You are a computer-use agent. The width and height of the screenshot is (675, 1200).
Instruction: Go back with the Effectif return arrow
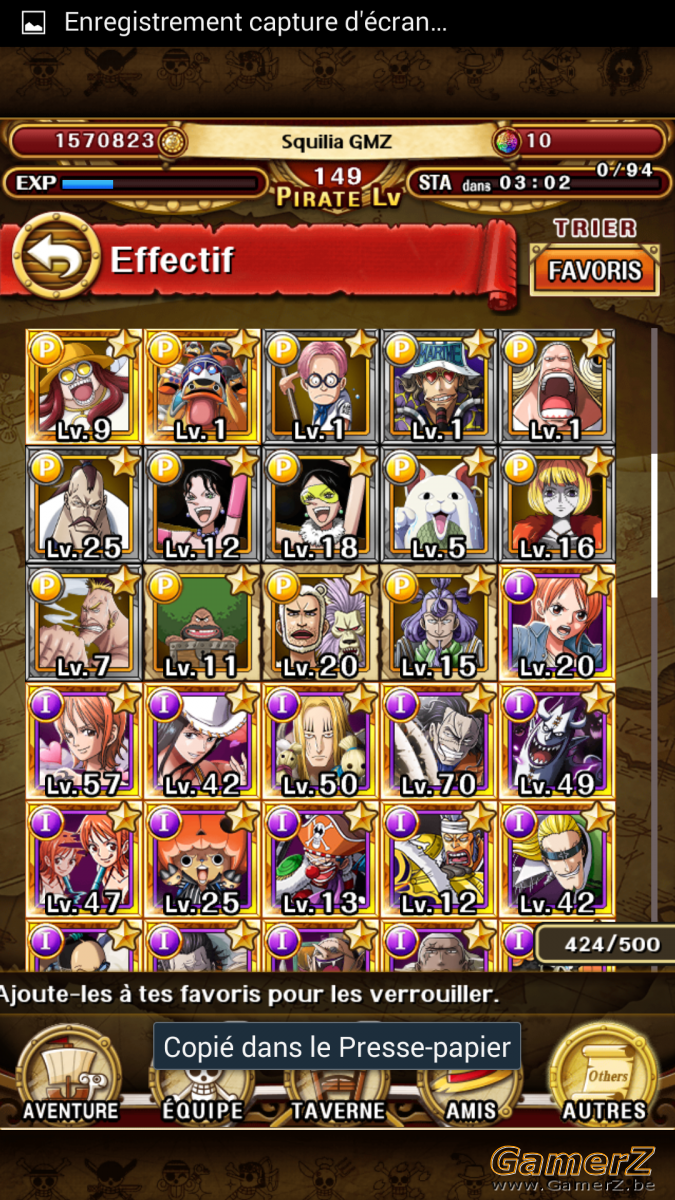point(55,258)
